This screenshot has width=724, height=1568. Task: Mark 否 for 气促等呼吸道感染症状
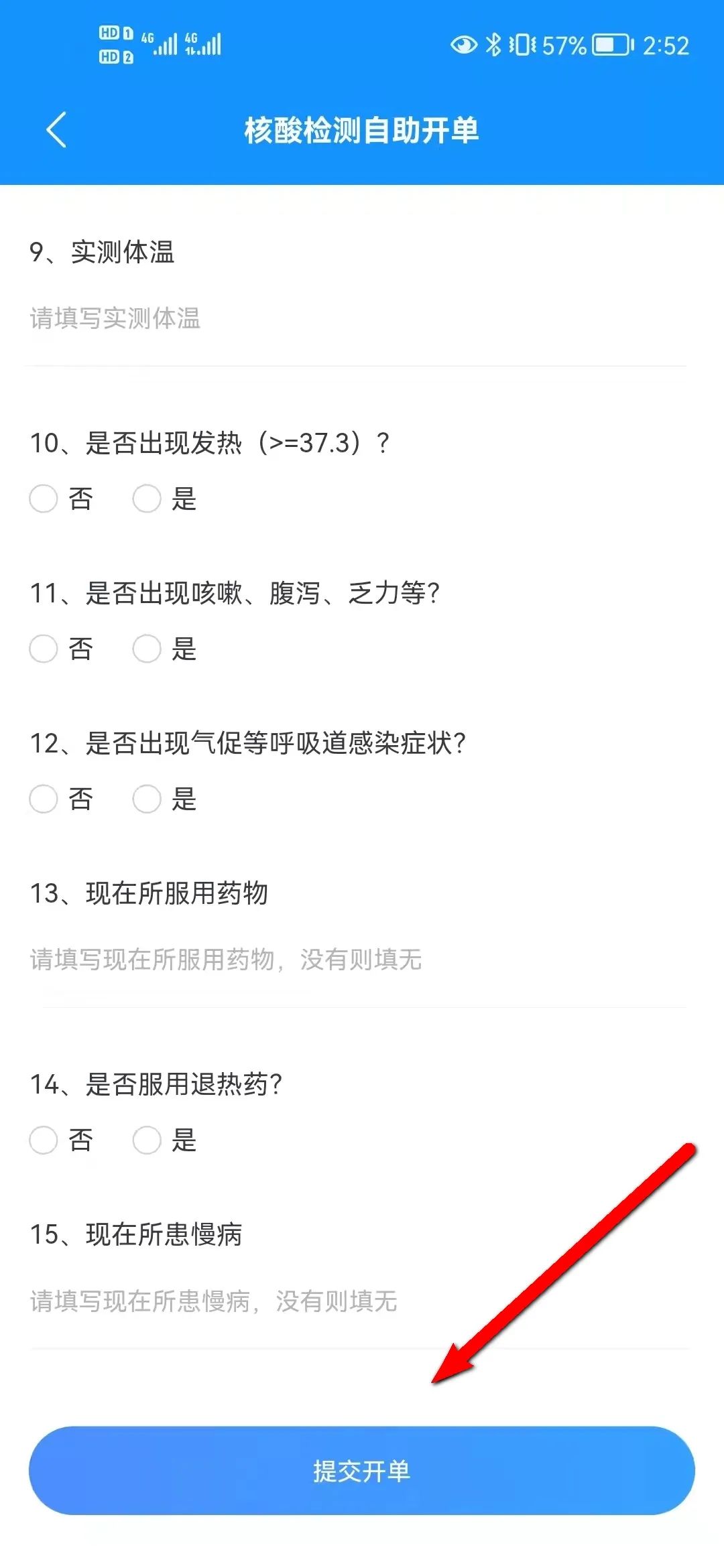click(44, 799)
